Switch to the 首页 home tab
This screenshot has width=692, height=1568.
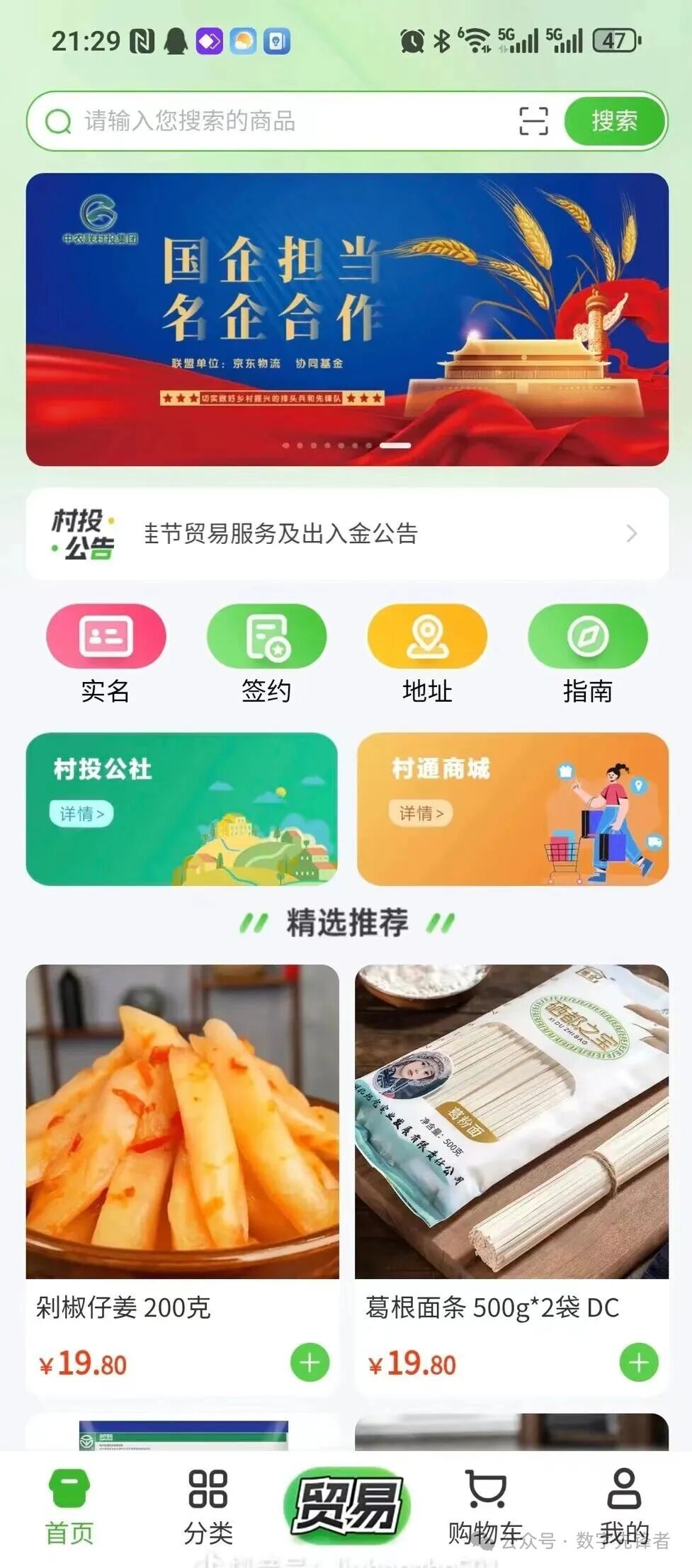click(69, 1491)
